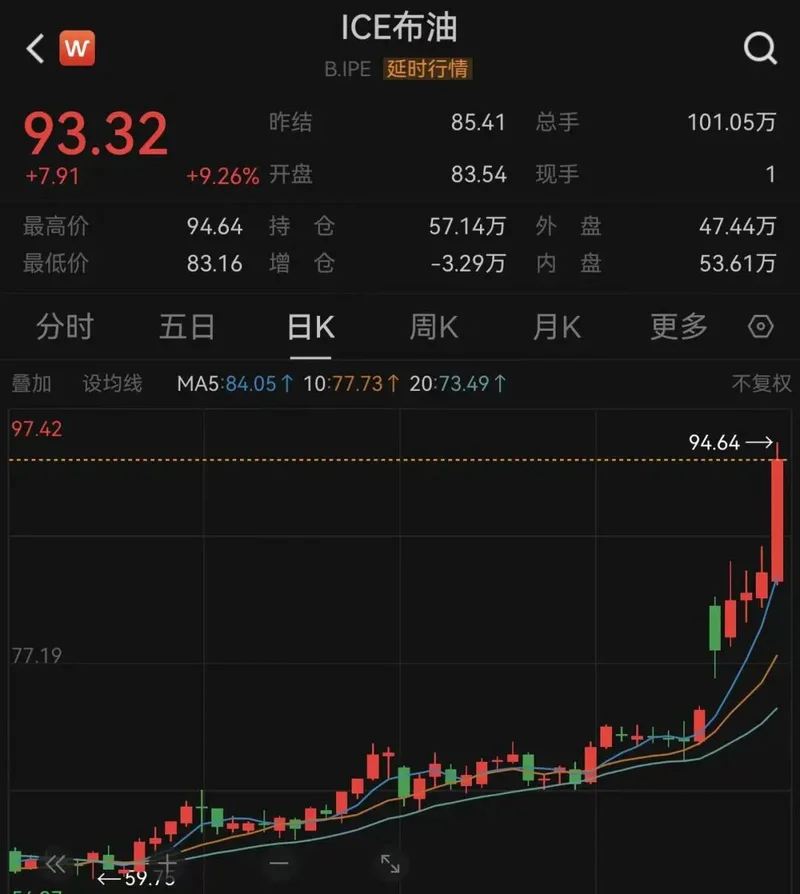The height and width of the screenshot is (894, 800).
Task: Select the 五日 chart tab
Action: click(x=187, y=327)
